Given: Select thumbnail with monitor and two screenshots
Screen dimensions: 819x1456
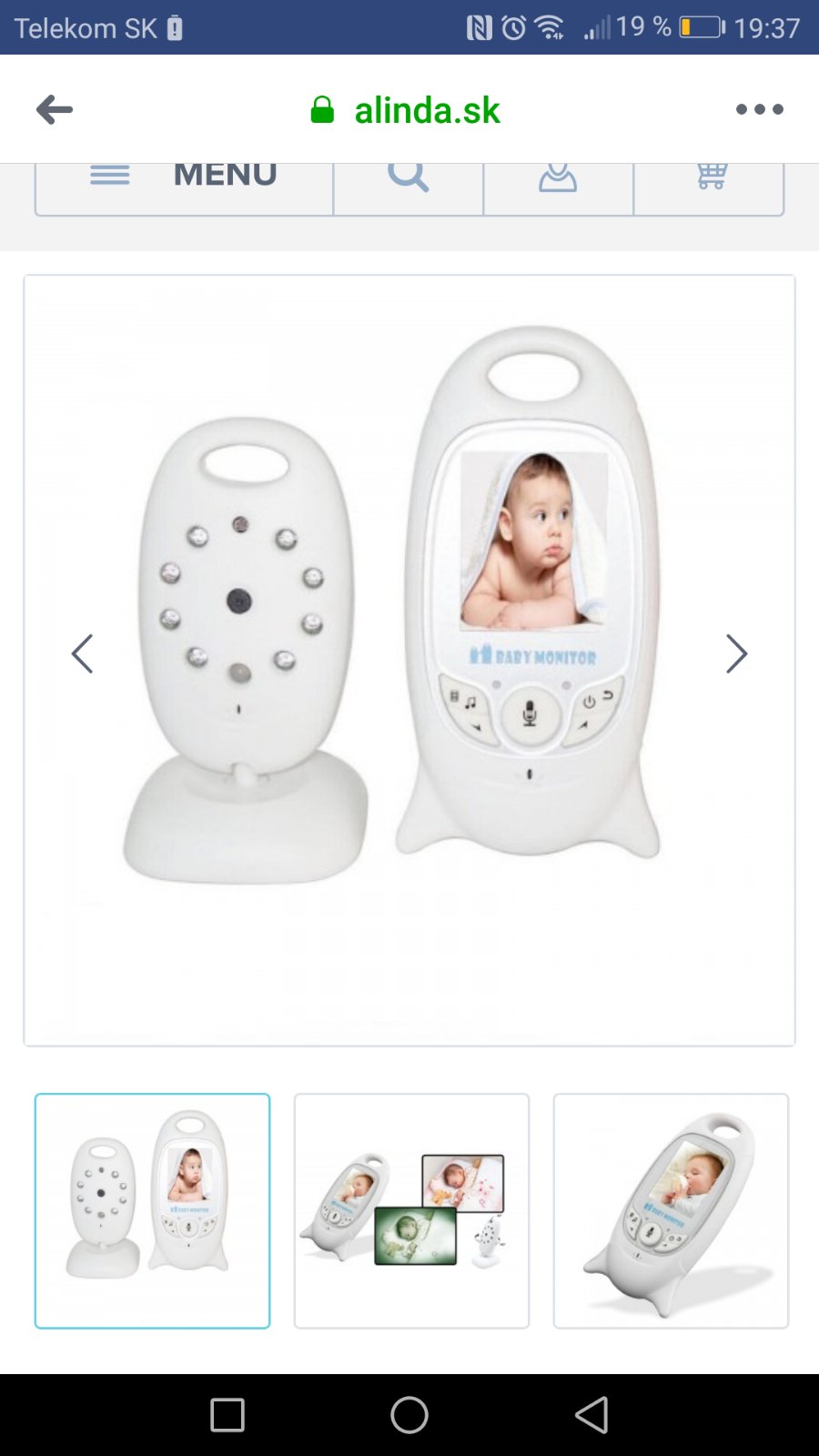Looking at the screenshot, I should pos(411,1210).
